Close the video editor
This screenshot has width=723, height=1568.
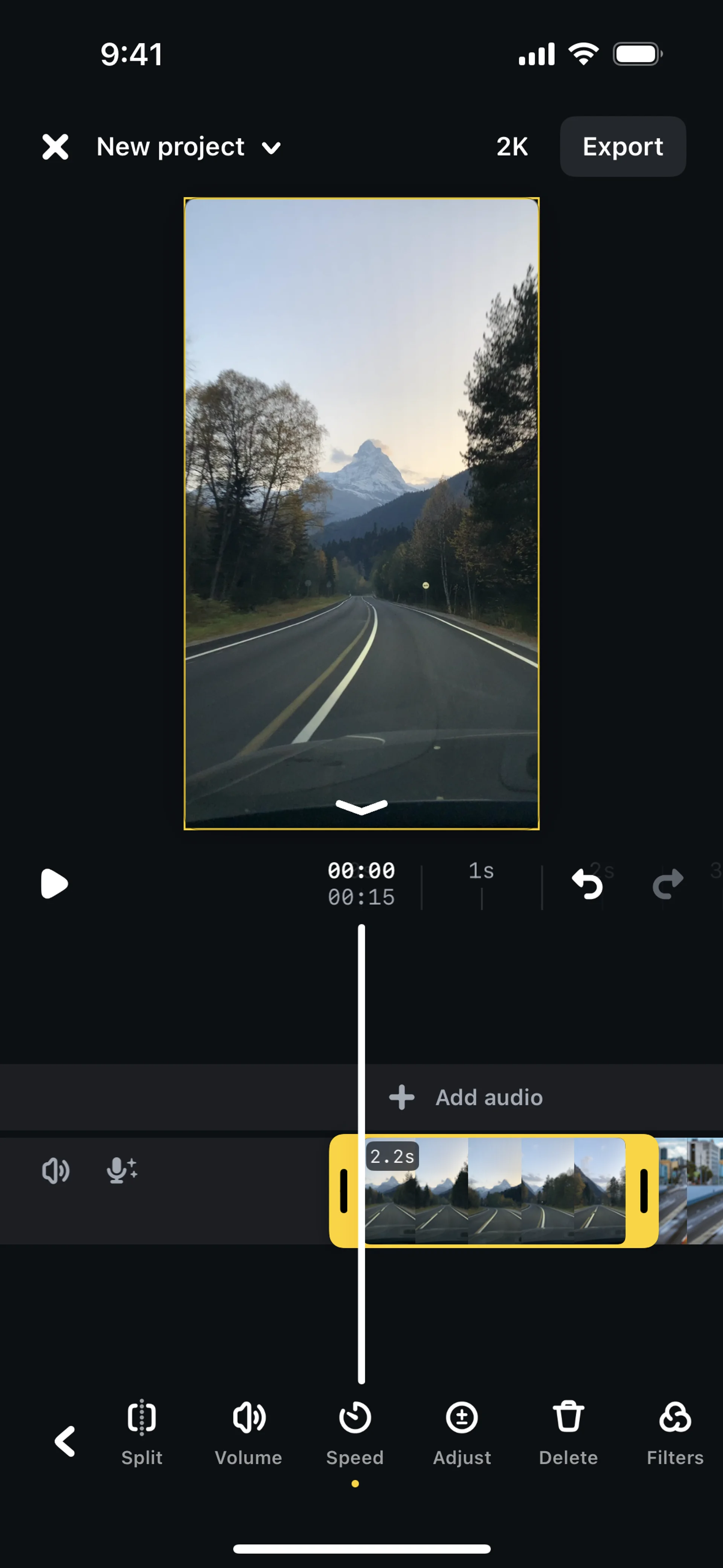pos(55,147)
